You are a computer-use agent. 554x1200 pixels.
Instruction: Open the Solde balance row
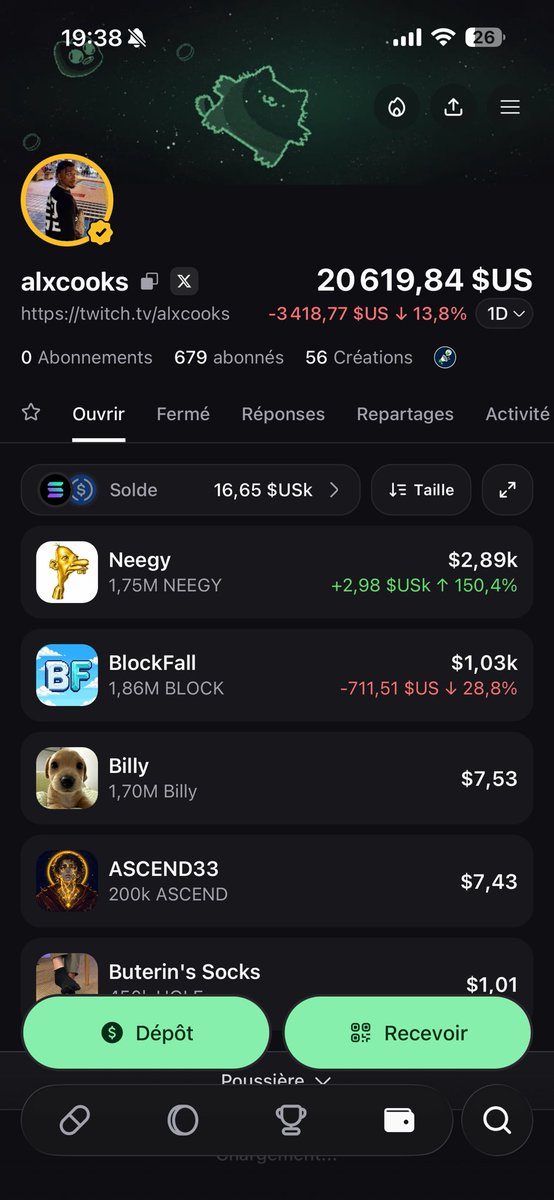pos(190,490)
